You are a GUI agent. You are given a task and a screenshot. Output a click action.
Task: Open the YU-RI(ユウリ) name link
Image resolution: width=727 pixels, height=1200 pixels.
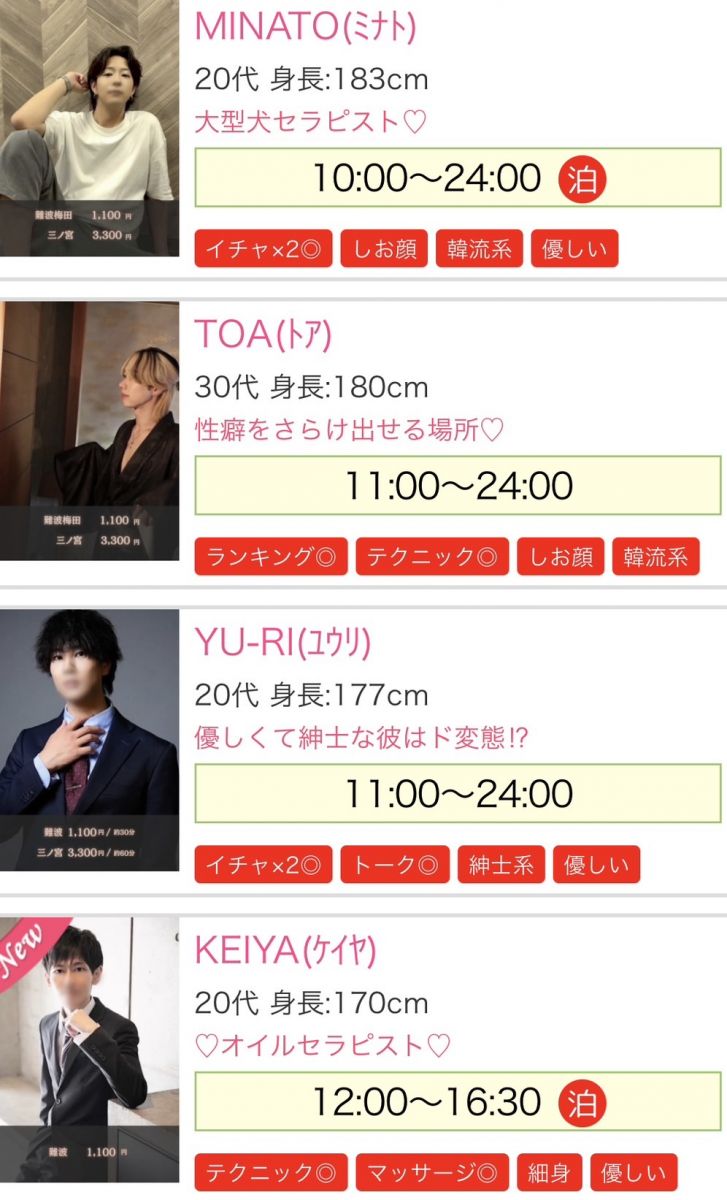coord(282,643)
